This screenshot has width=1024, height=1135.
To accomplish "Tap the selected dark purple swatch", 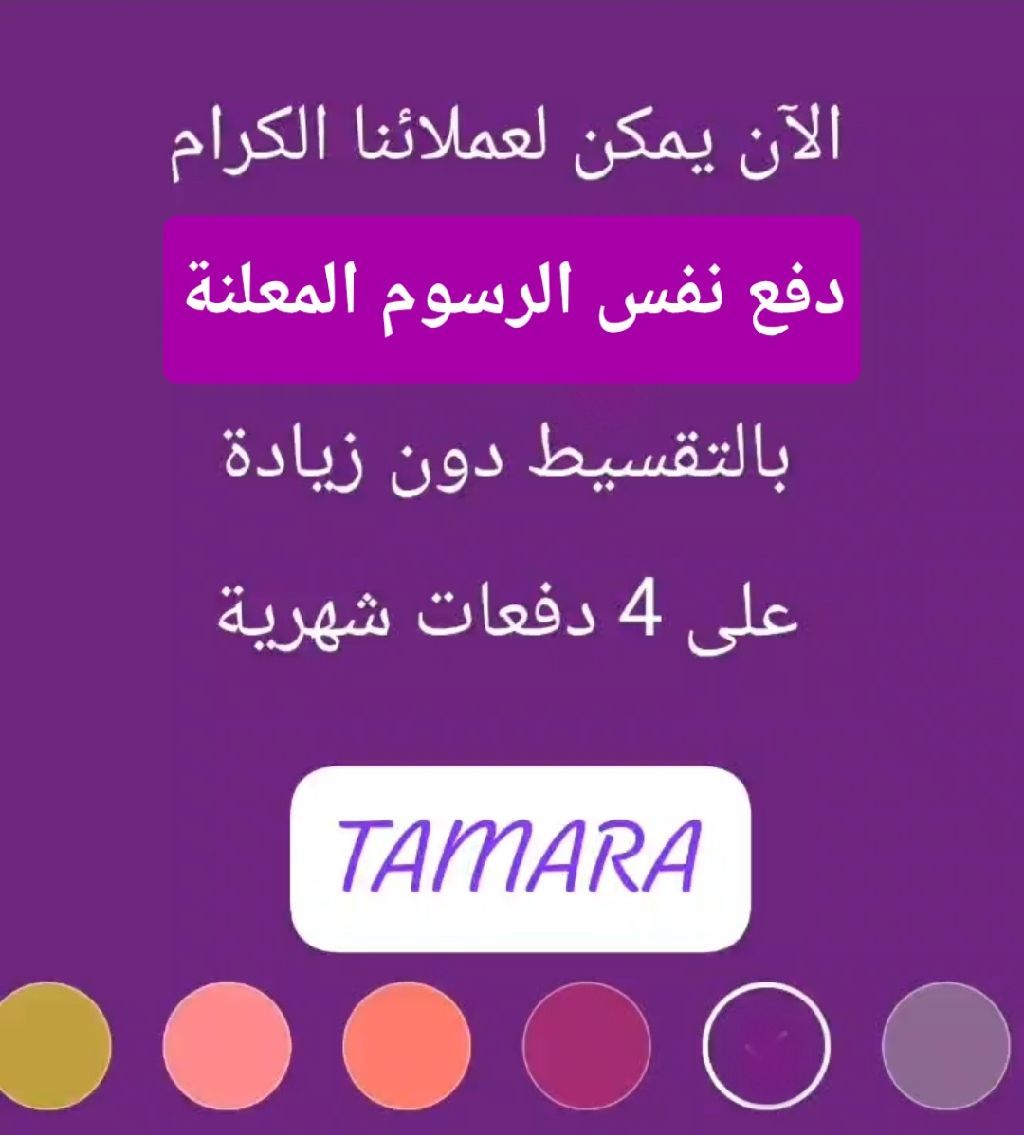I will click(766, 1045).
